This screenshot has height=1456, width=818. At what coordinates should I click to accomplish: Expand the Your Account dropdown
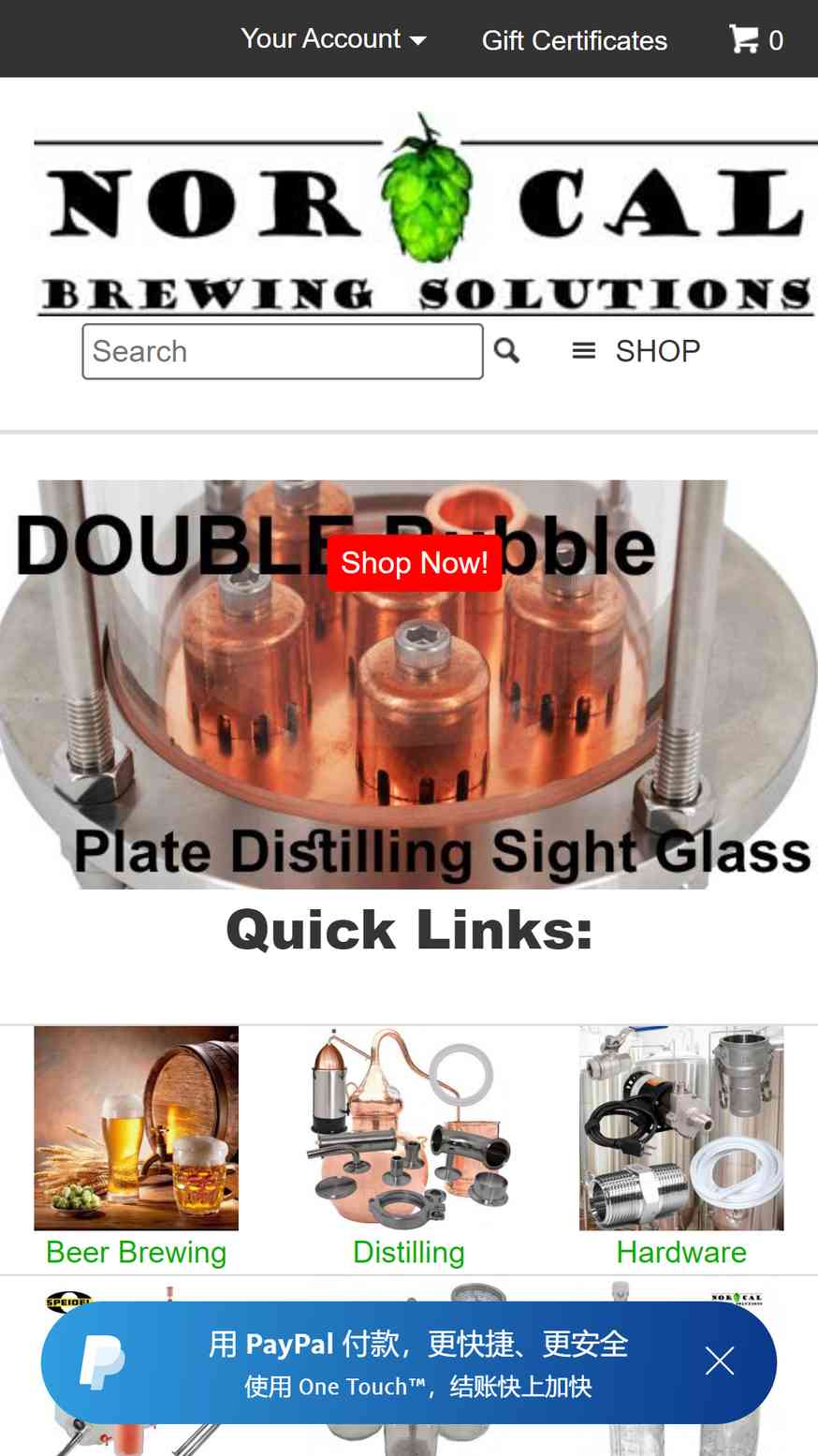pyautogui.click(x=333, y=39)
